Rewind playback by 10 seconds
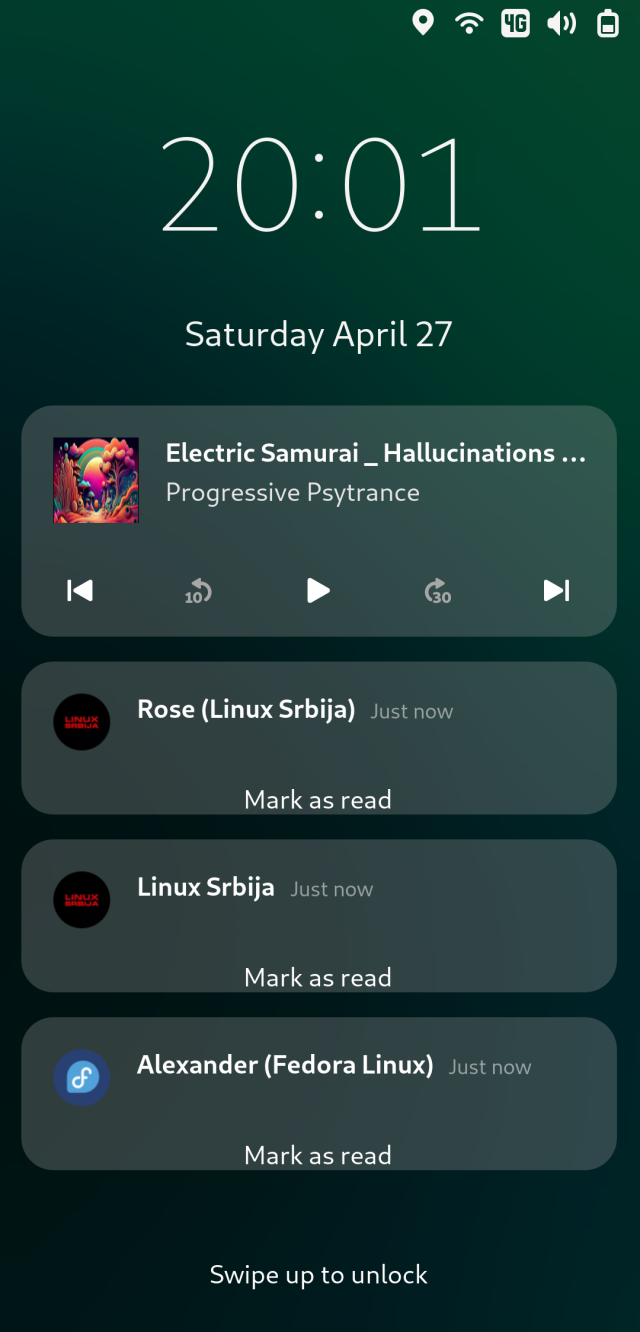The height and width of the screenshot is (1332, 640). point(198,591)
